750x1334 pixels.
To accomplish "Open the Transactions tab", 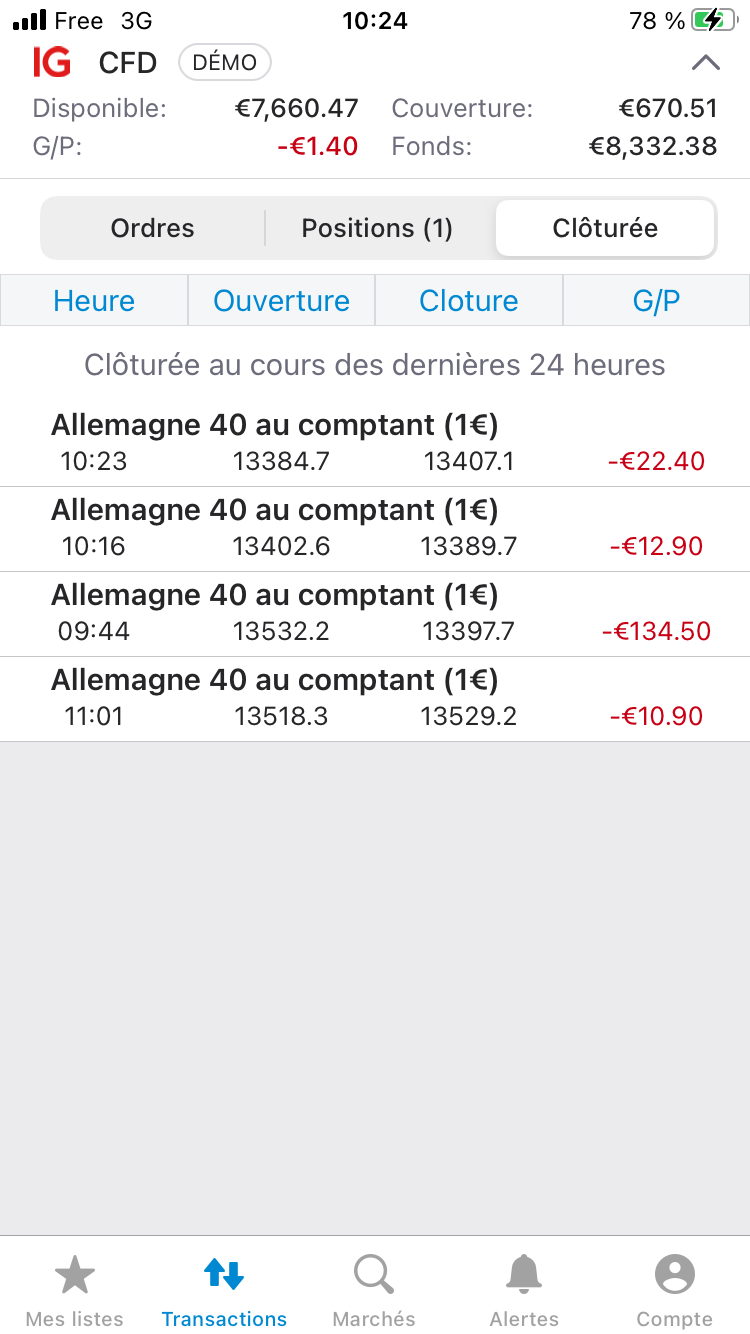I will (x=224, y=1290).
